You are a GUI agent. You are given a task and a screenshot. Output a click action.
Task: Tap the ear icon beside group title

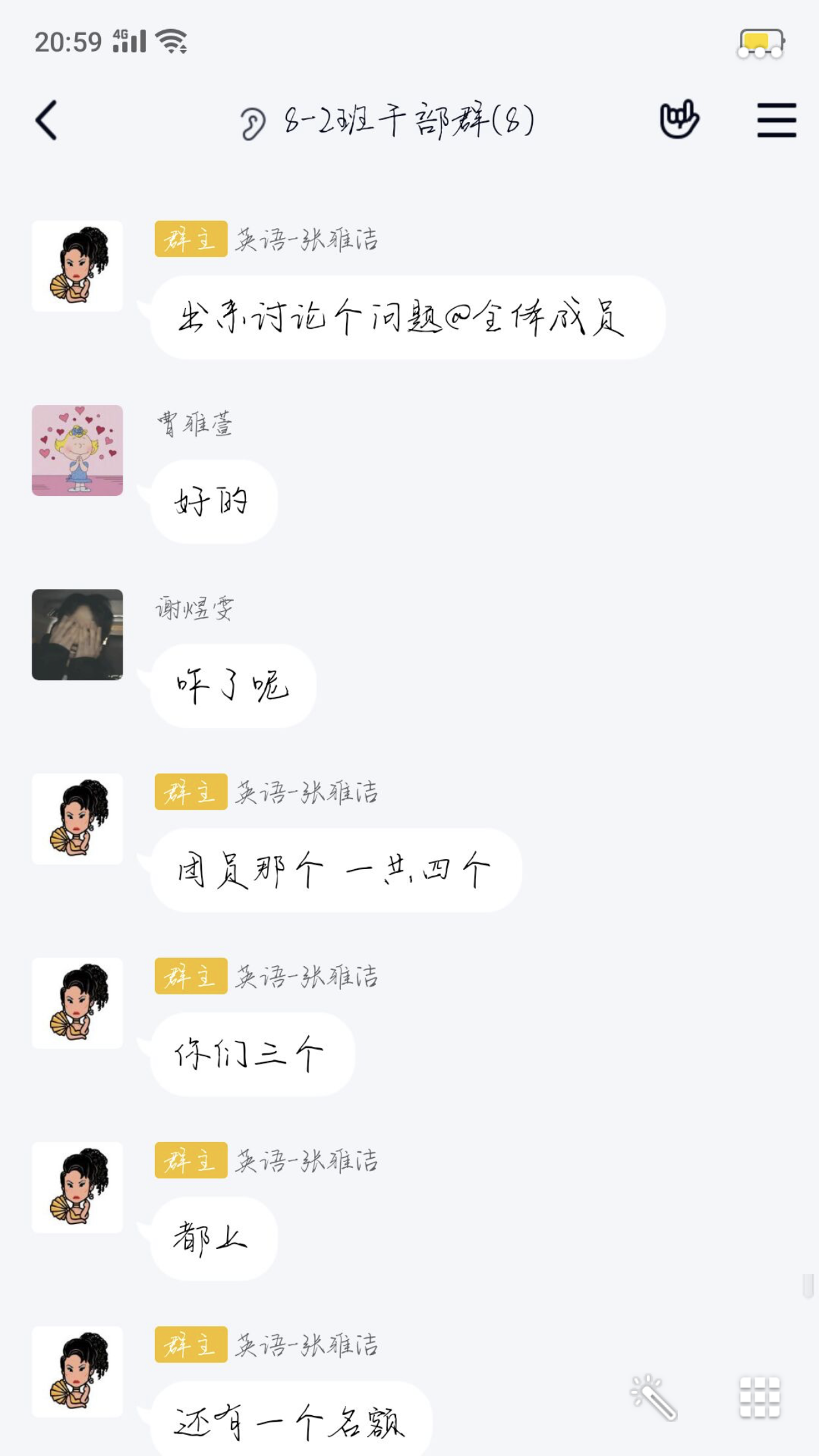pyautogui.click(x=252, y=123)
